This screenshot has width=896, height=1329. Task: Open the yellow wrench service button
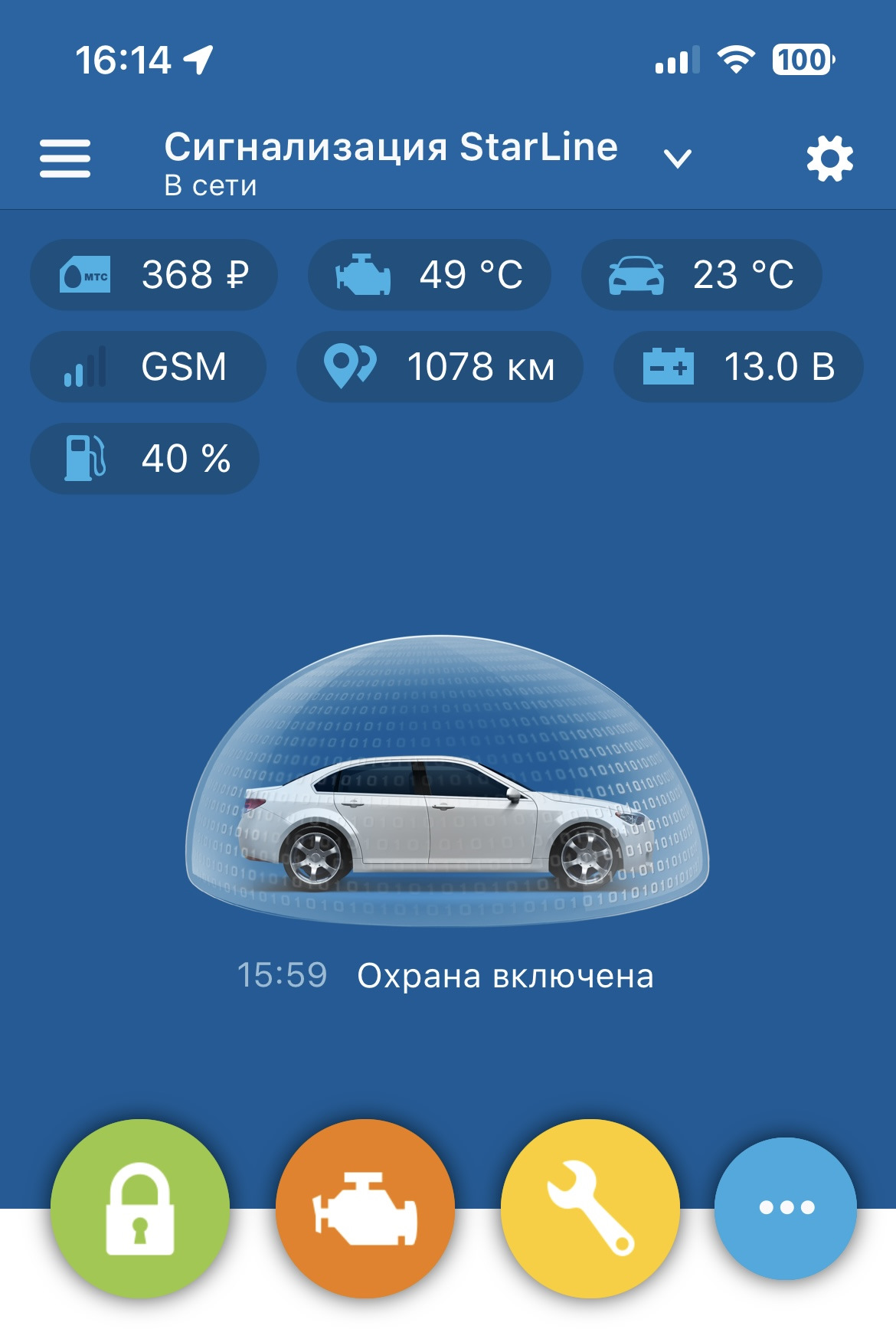tap(590, 1208)
